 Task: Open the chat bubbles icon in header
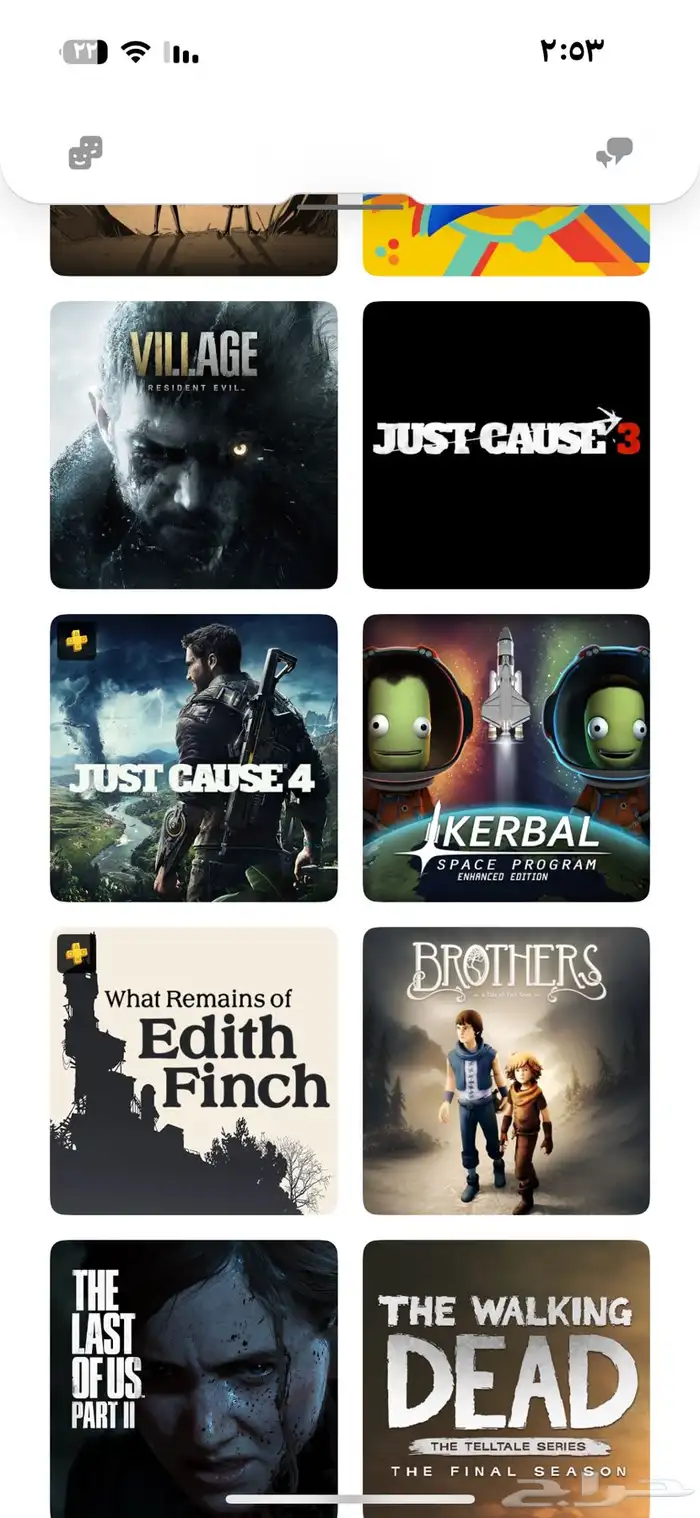[614, 153]
